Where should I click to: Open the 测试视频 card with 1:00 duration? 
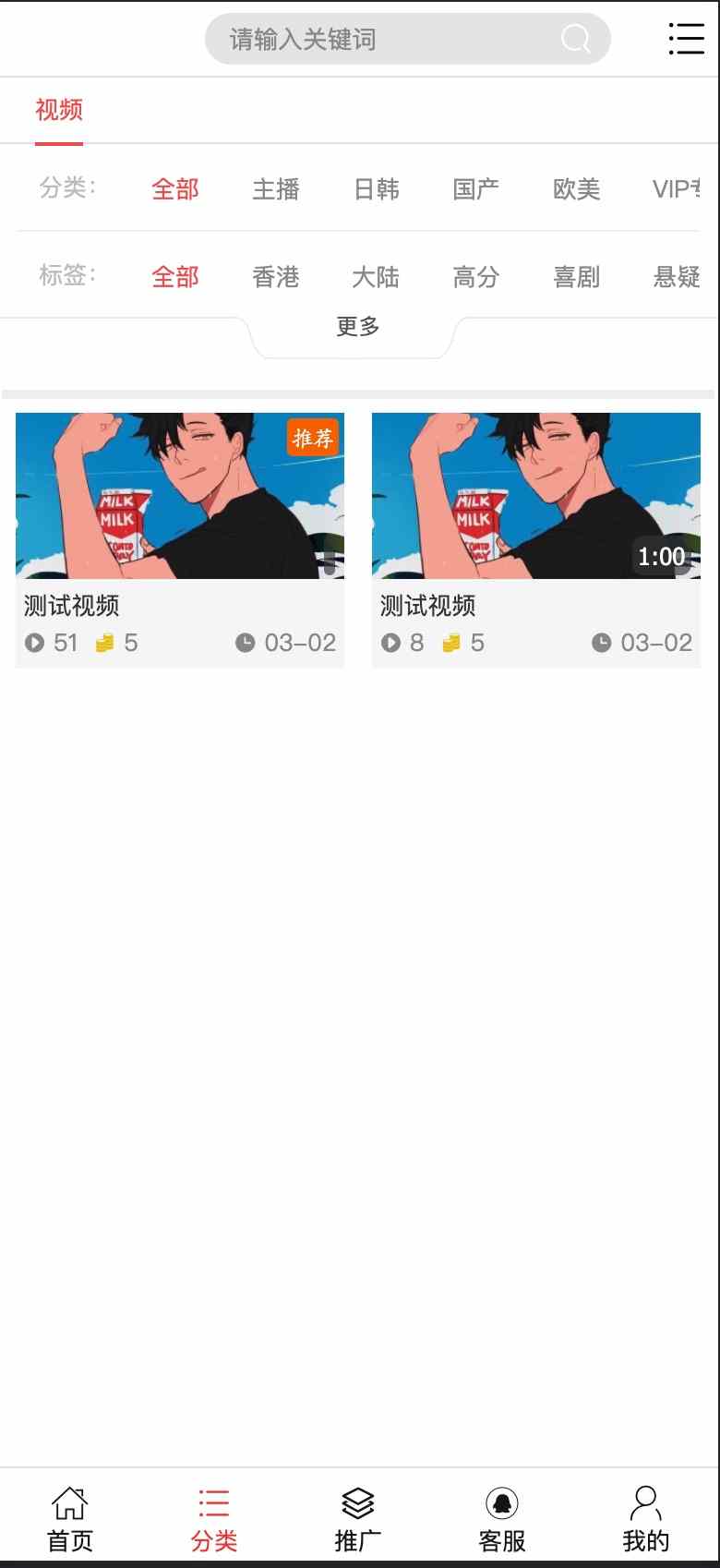click(536, 540)
